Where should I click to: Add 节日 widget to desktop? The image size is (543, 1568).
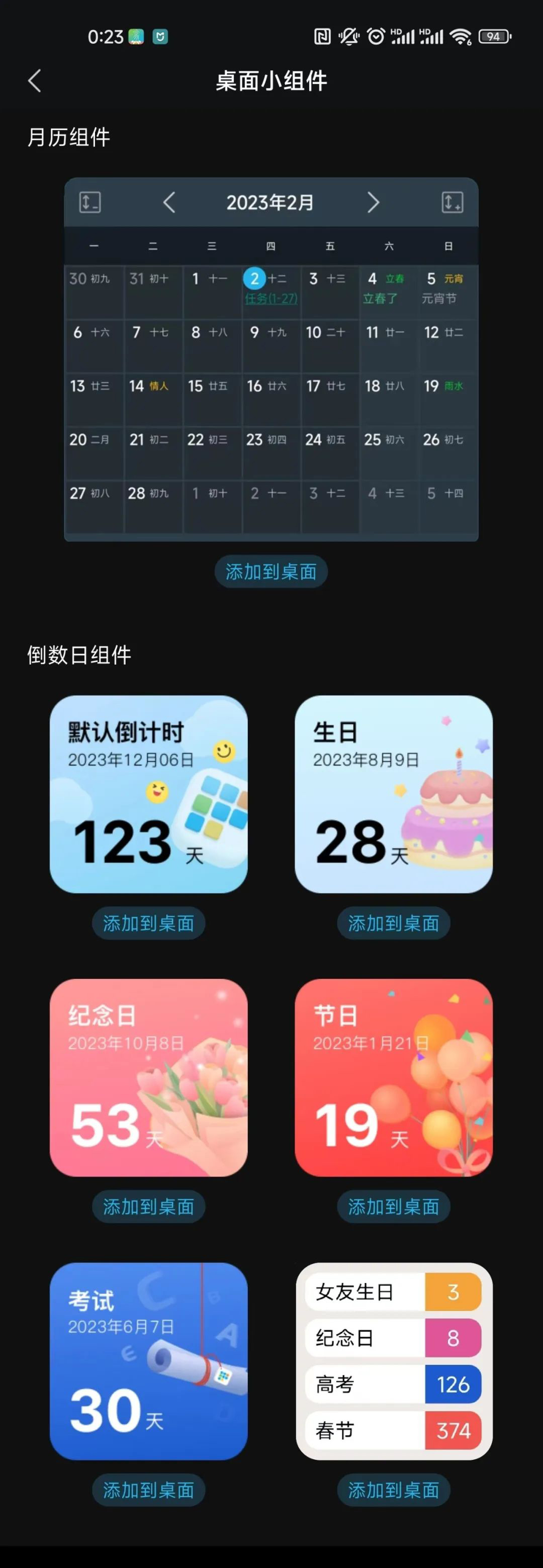(x=393, y=1207)
